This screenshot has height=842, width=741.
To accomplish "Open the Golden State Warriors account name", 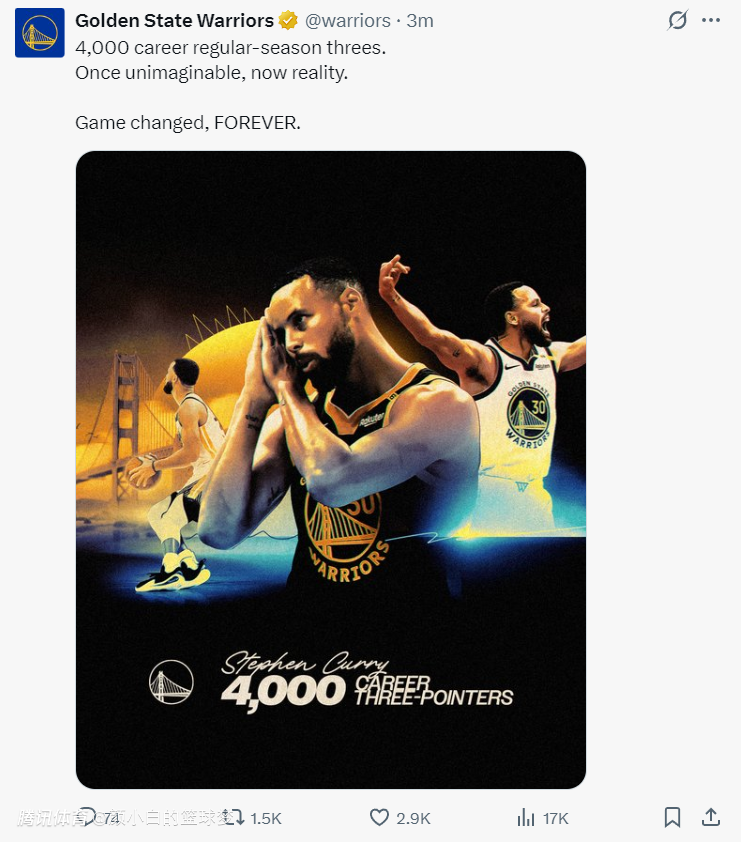I will pos(175,21).
